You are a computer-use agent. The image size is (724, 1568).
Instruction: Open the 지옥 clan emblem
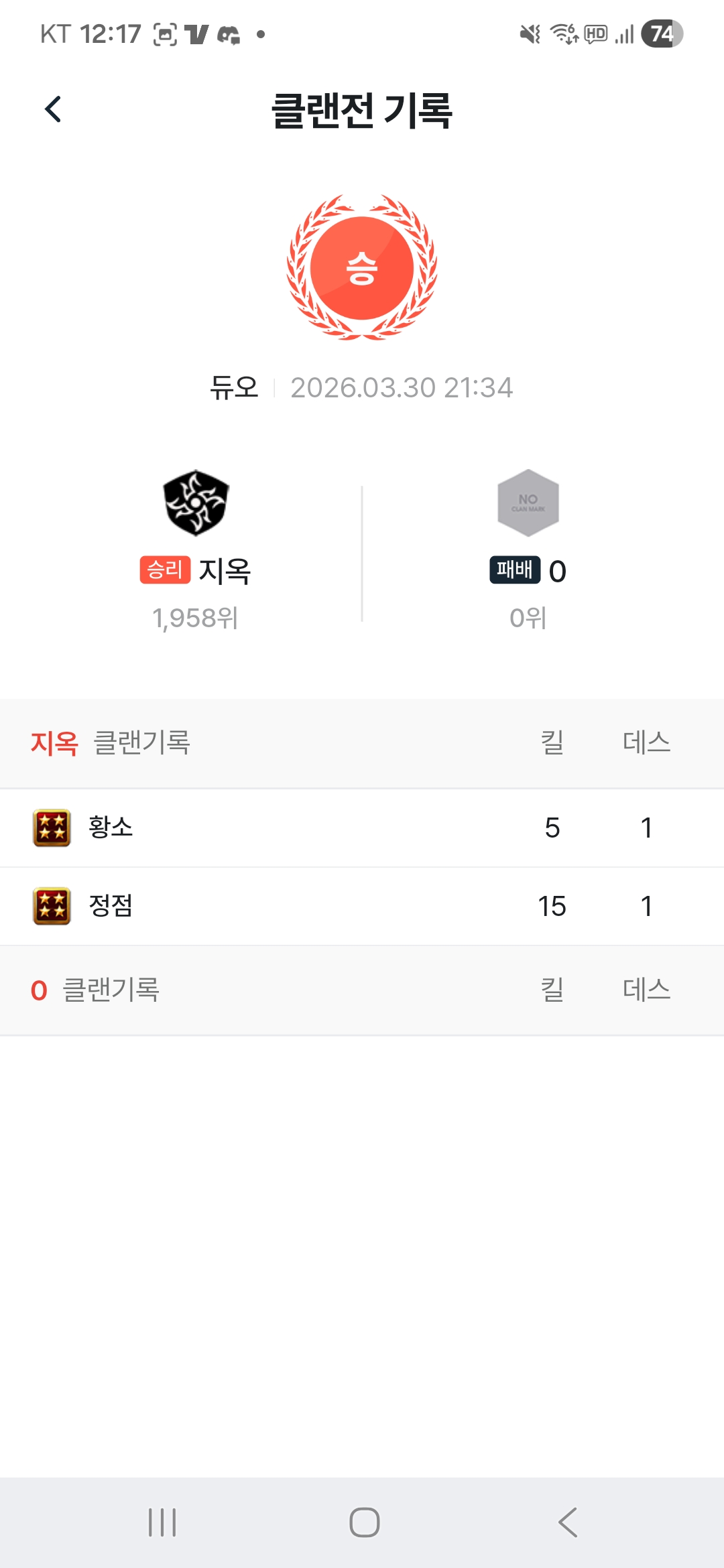click(196, 503)
